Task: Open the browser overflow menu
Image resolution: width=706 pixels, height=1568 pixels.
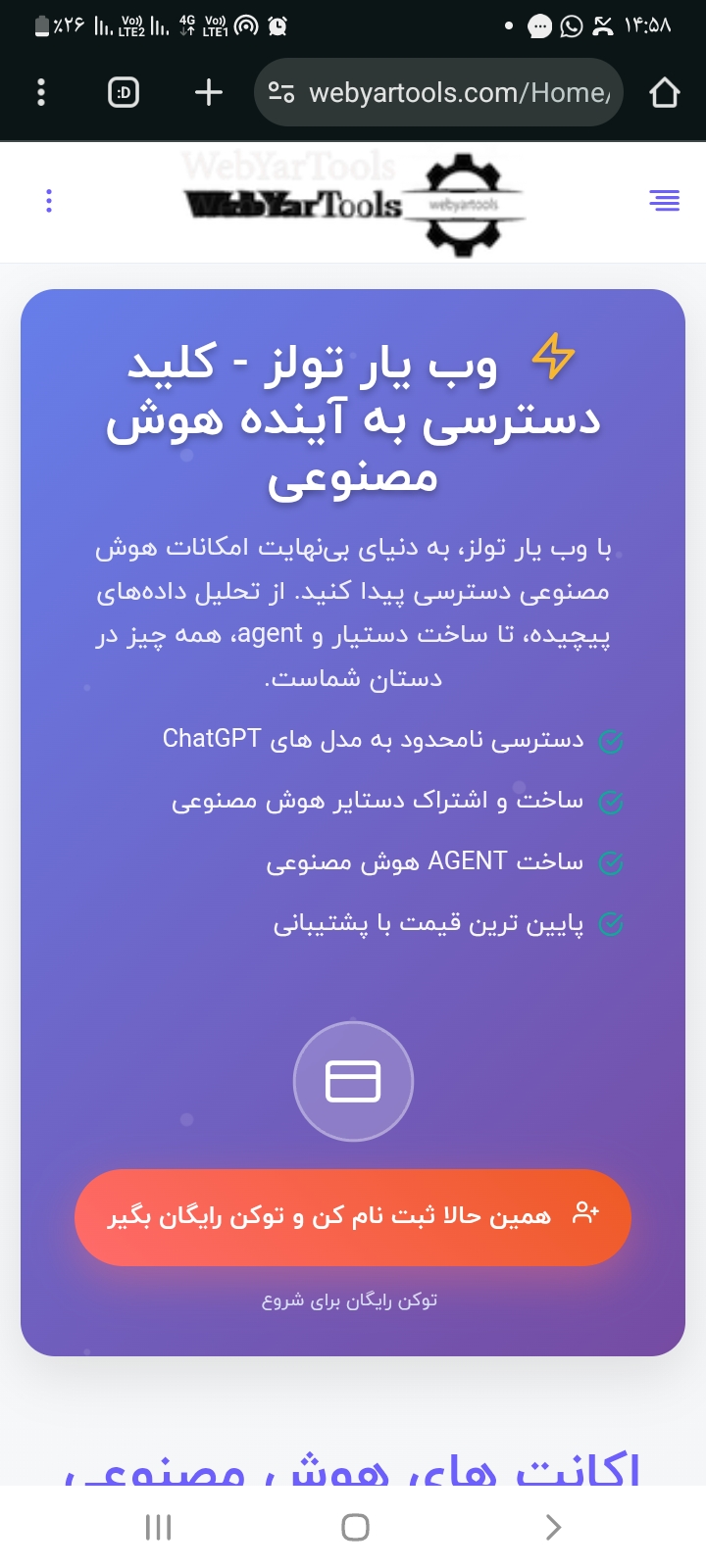Action: point(41,93)
